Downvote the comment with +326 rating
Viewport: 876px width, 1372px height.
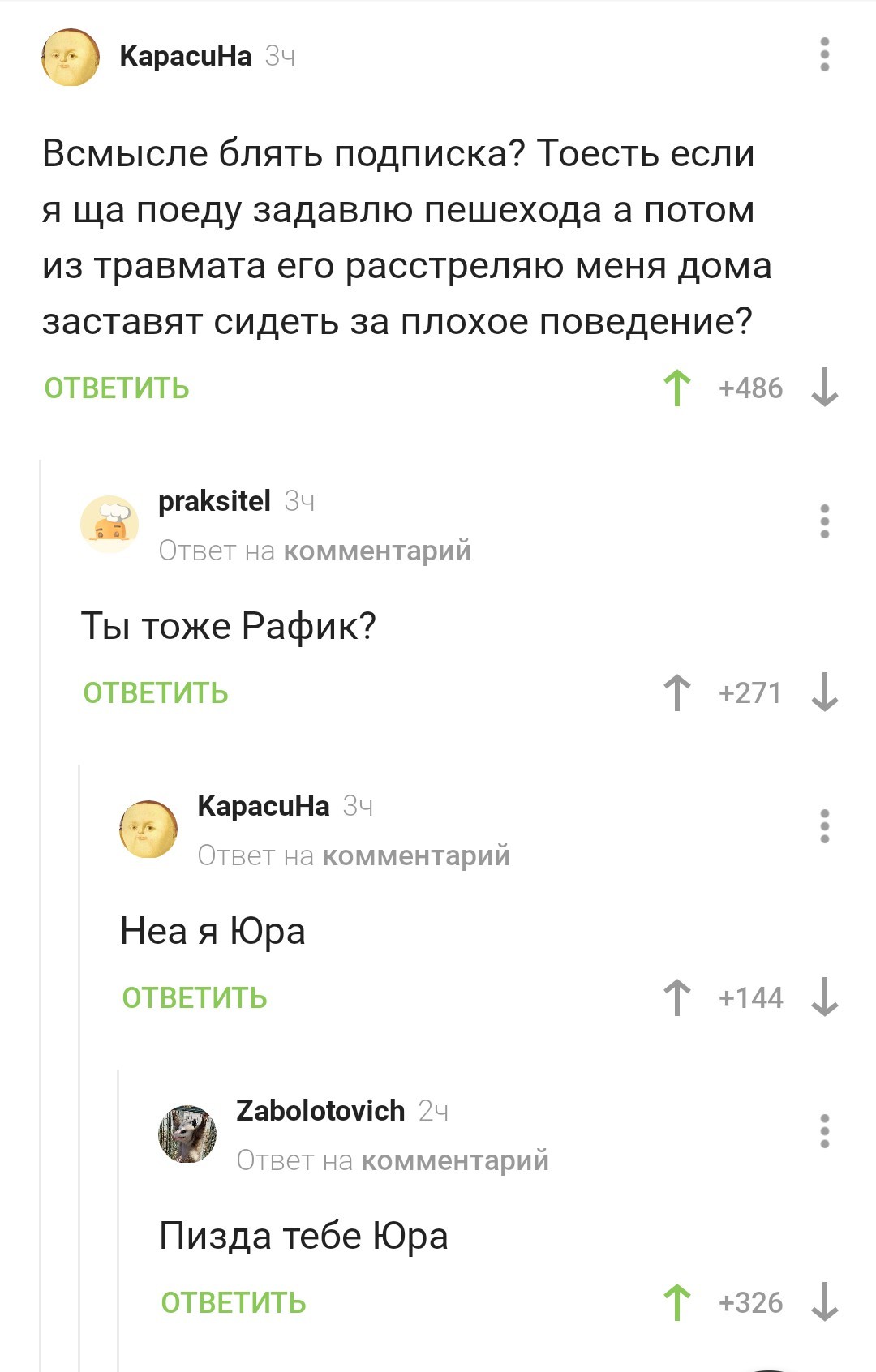pyautogui.click(x=824, y=1302)
